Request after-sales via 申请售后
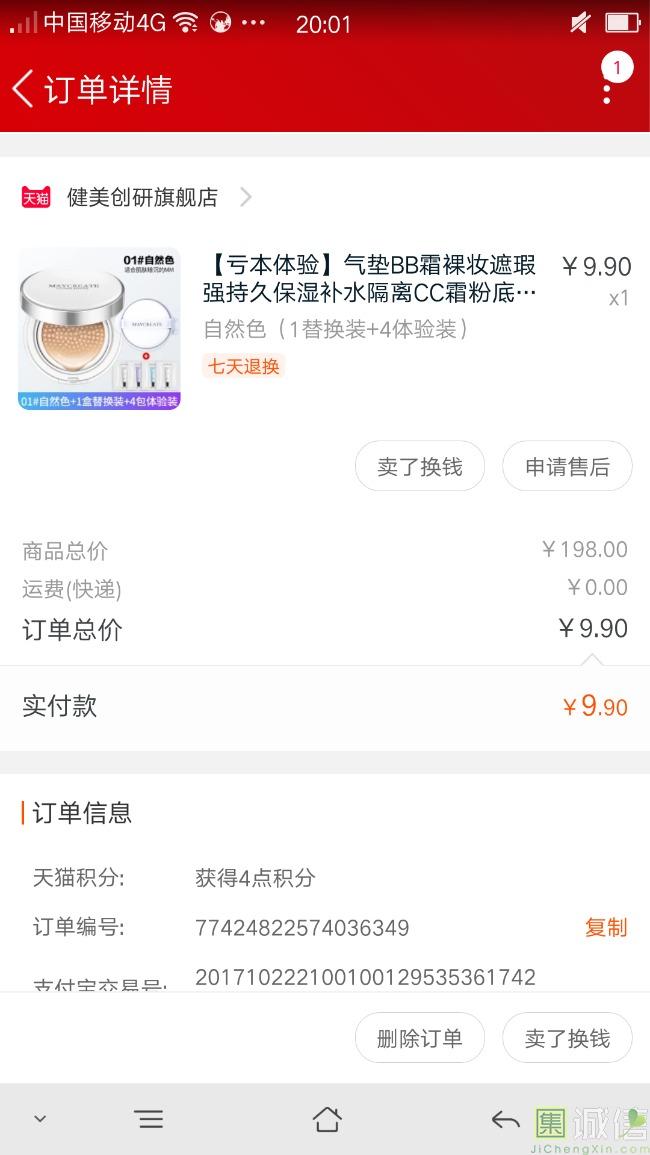The image size is (650, 1155). [x=567, y=467]
